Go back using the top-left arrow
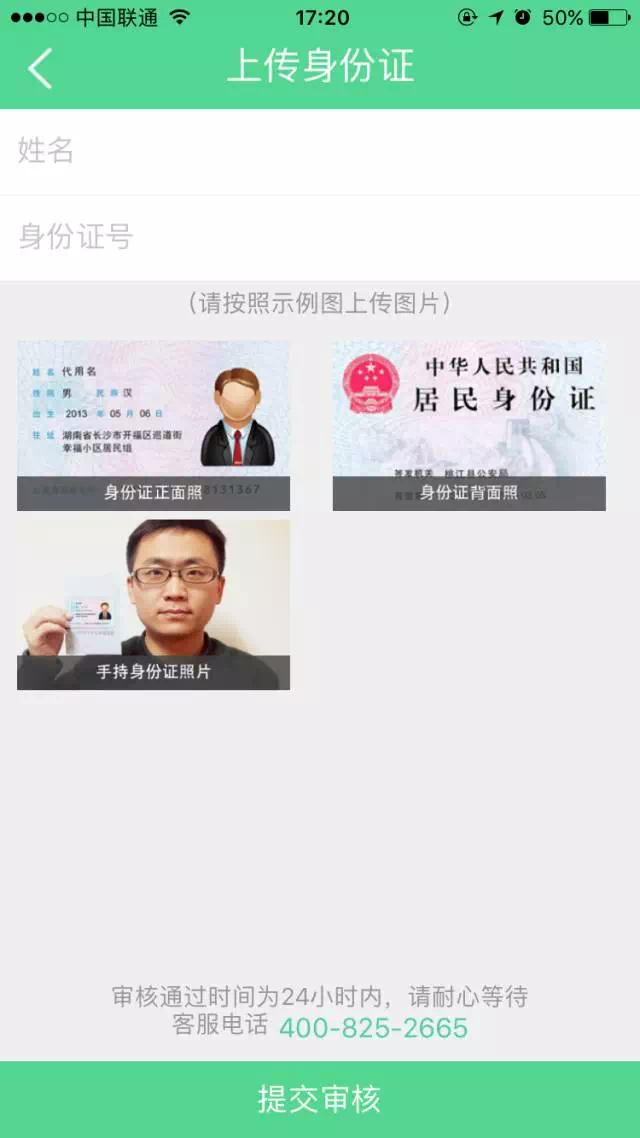Viewport: 640px width, 1138px height. [x=40, y=68]
